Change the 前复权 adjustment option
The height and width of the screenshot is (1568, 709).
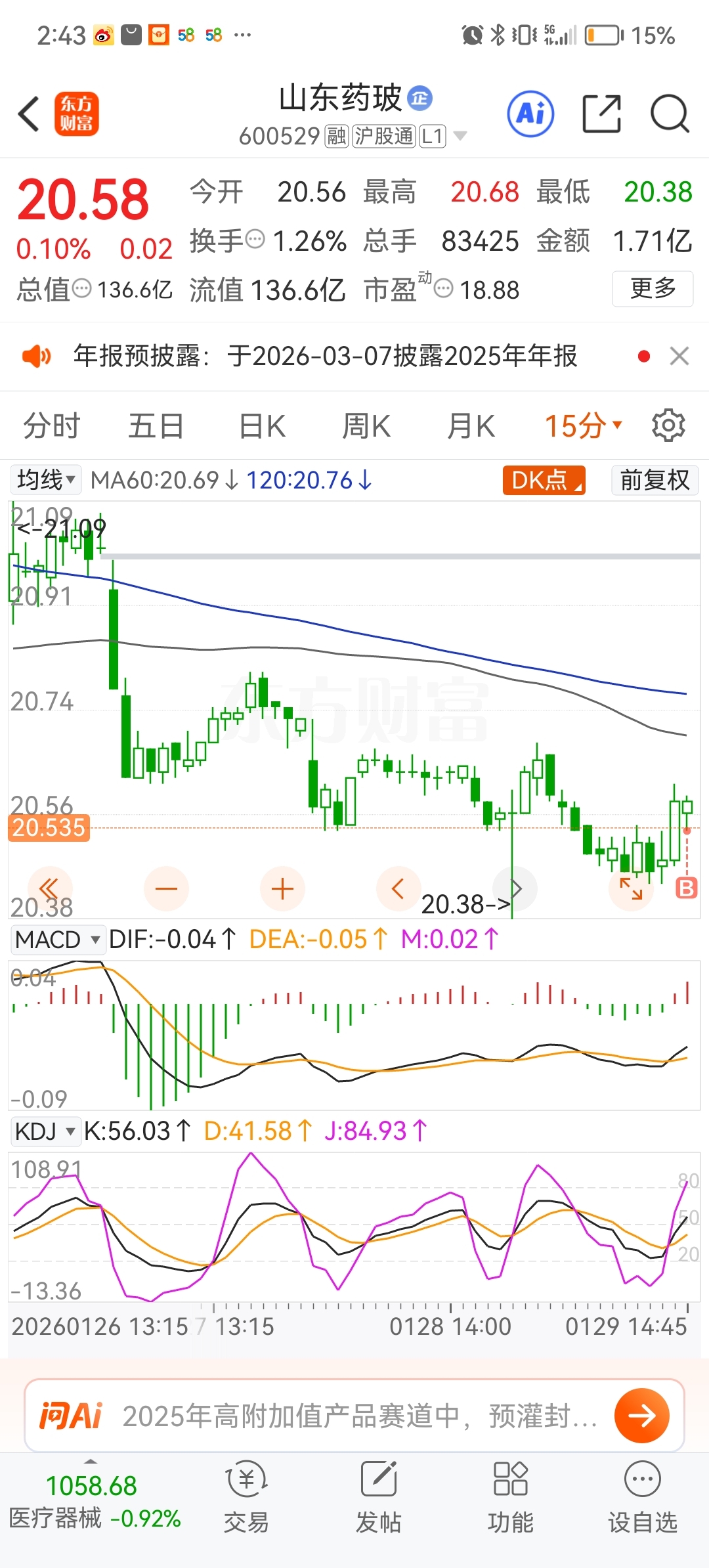click(x=655, y=480)
